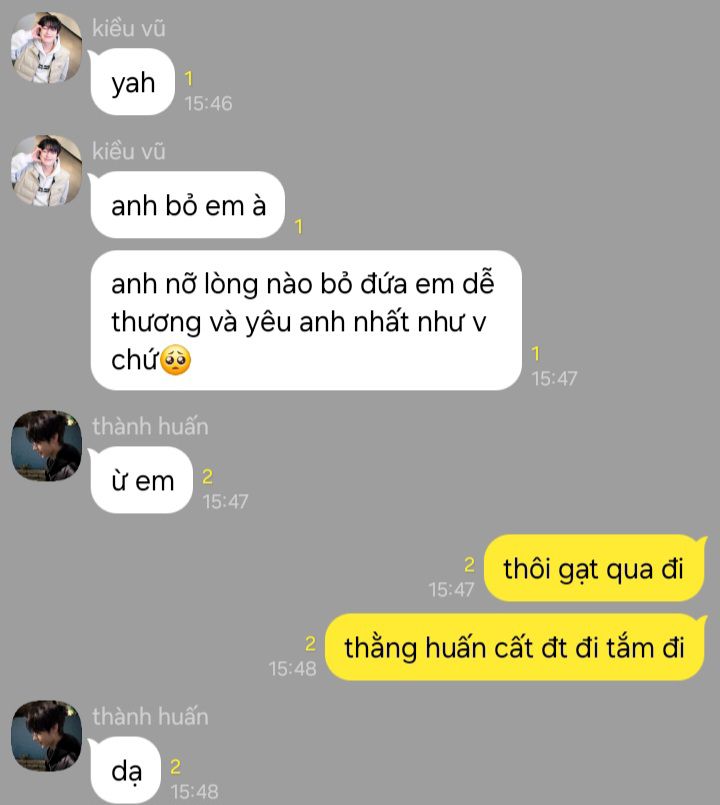This screenshot has height=805, width=720.
Task: Open kiều vũ's profile picture beside "yah"
Action: 47,48
